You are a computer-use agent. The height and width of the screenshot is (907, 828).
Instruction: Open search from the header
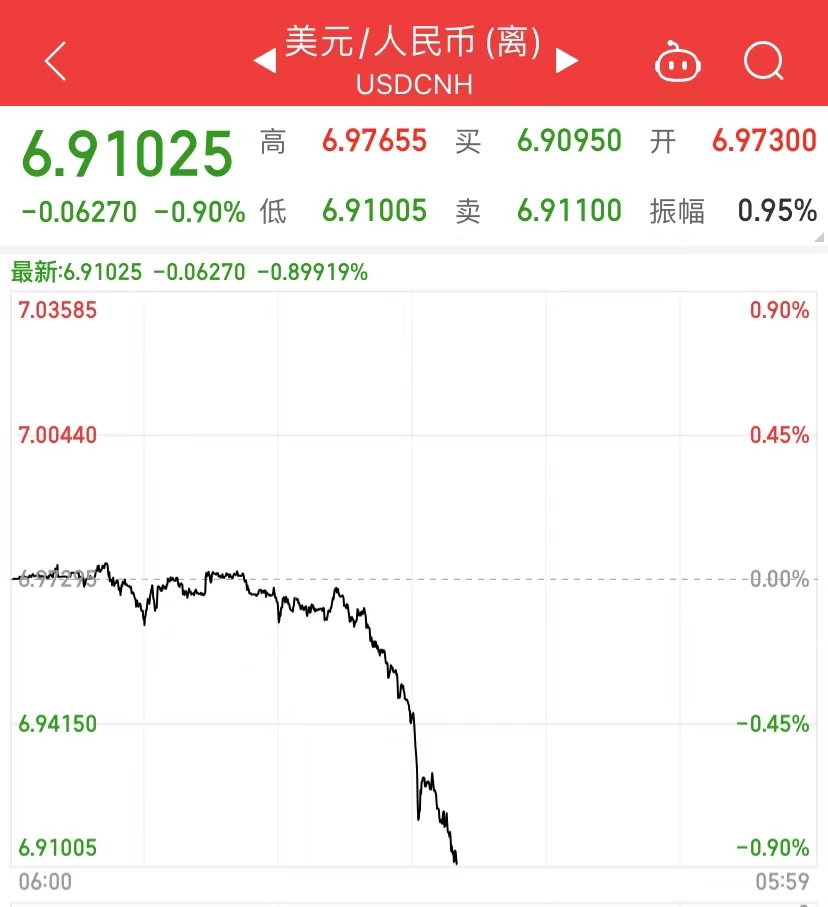tap(765, 62)
